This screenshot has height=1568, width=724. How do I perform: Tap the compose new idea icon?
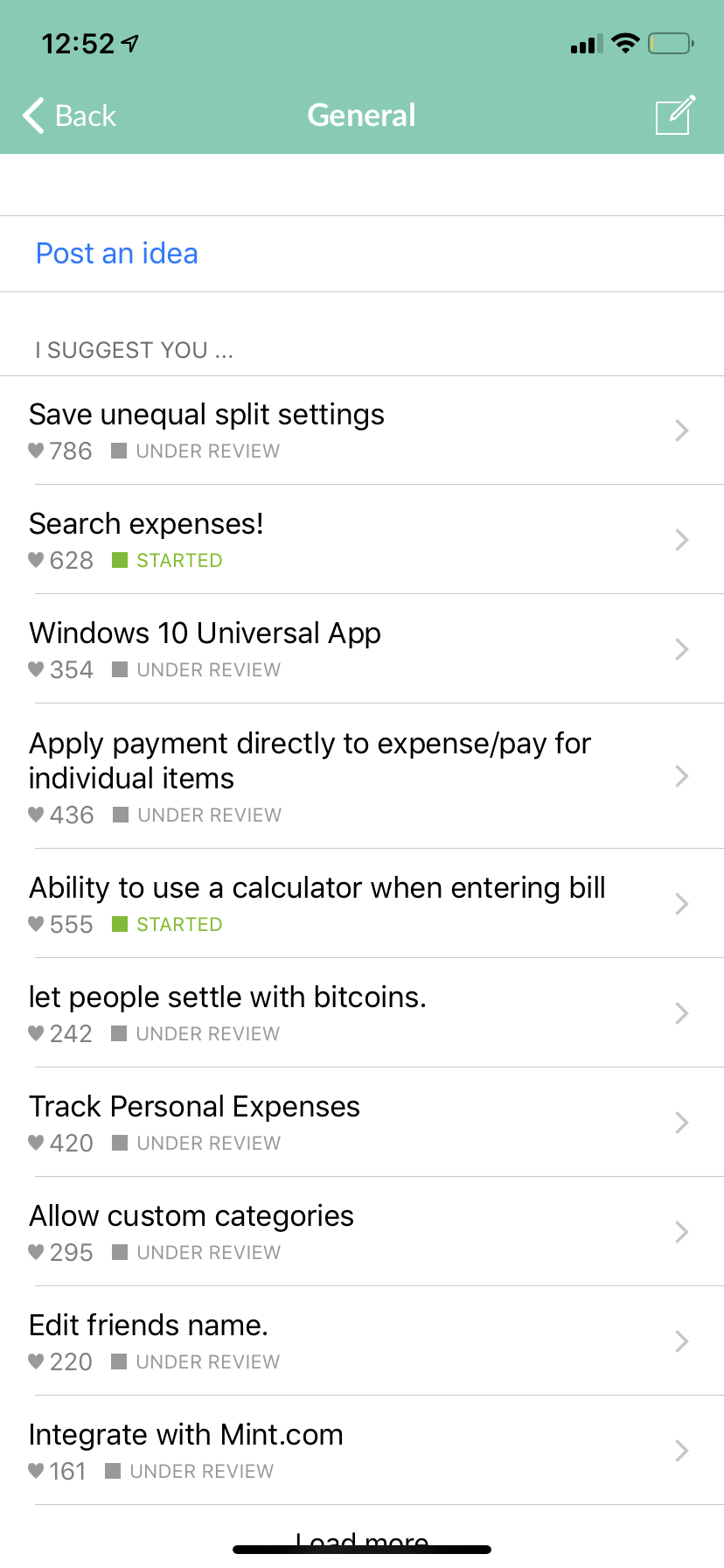click(x=675, y=115)
